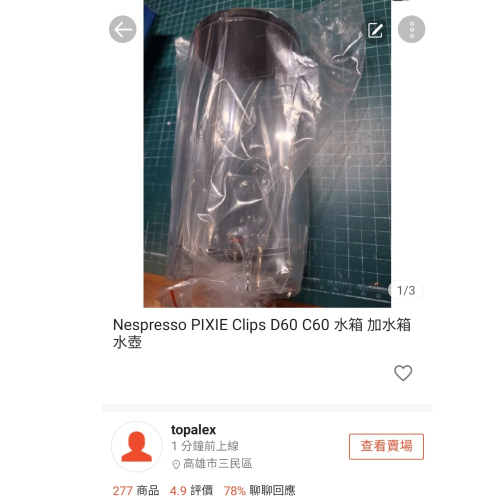Tap 查看賣場 to view seller's shop
The height and width of the screenshot is (500, 500).
386,446
